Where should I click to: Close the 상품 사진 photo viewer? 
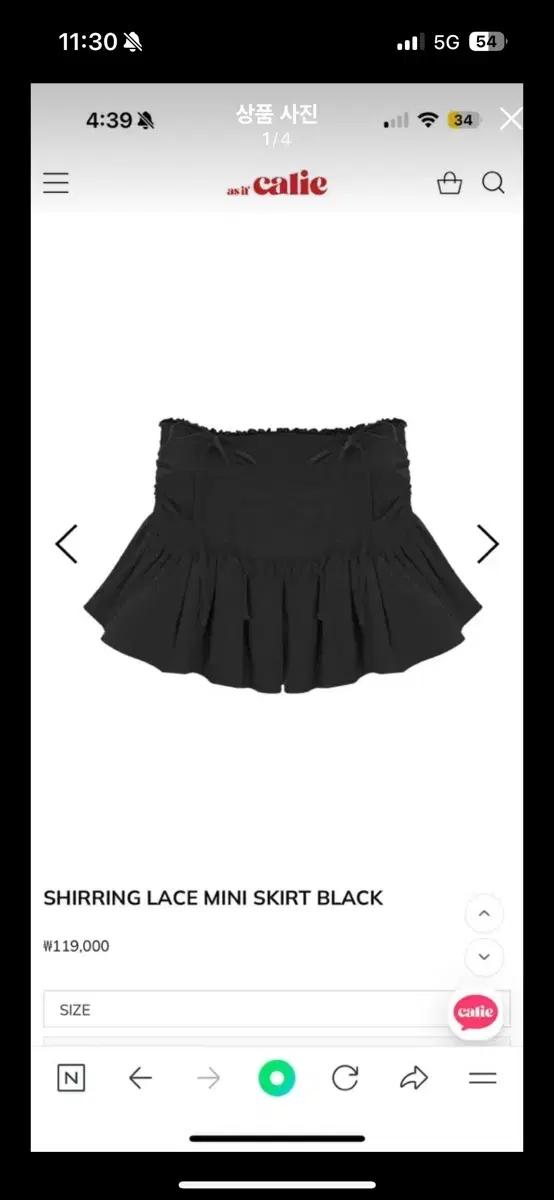click(510, 119)
